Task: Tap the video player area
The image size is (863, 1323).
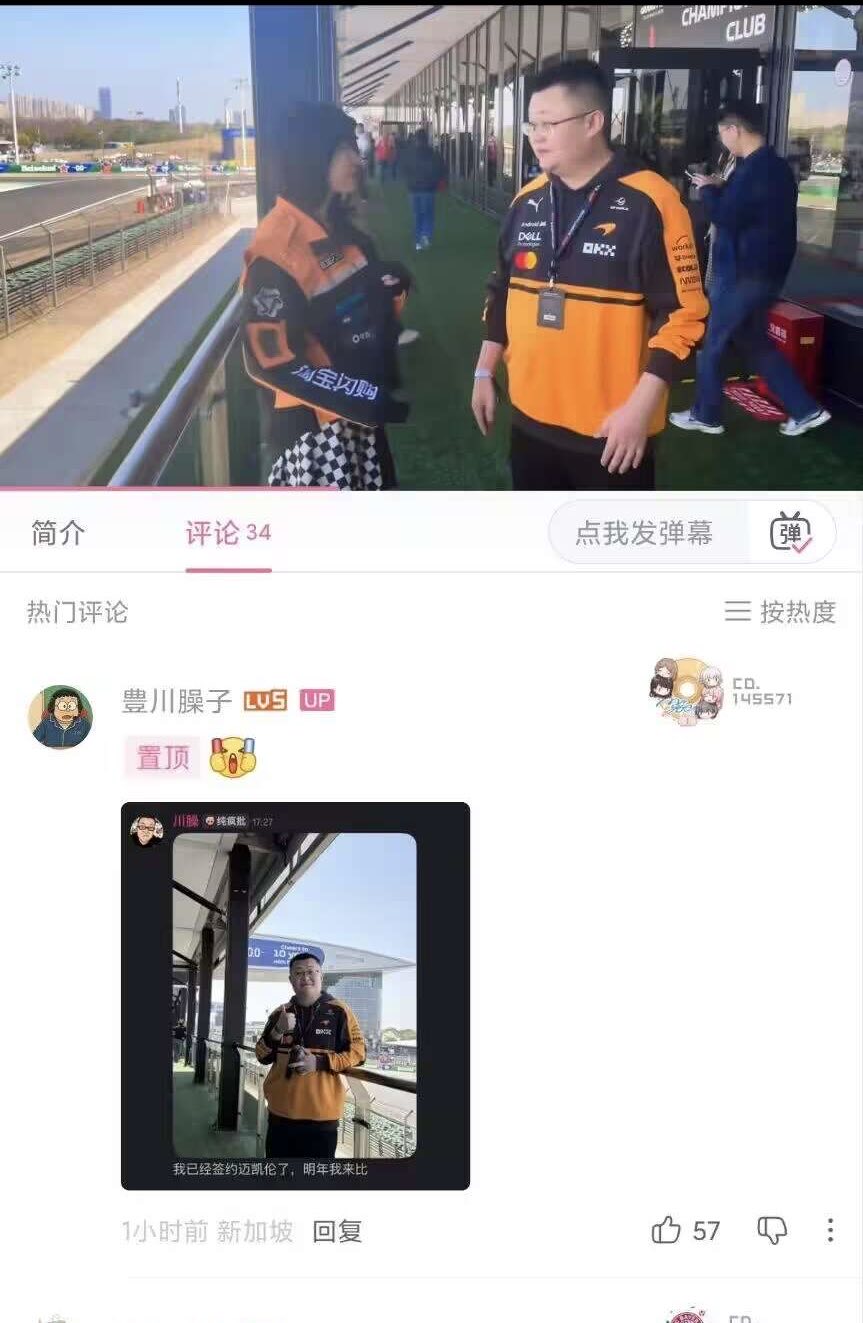Action: (431, 245)
